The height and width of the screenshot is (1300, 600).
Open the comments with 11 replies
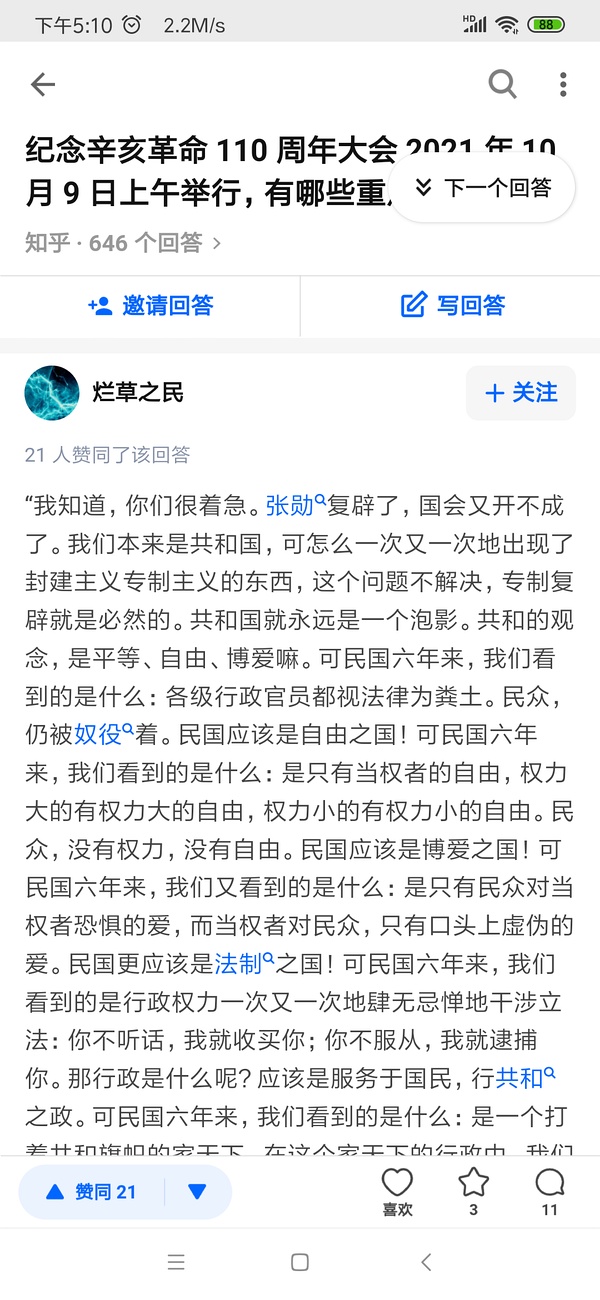(549, 1190)
